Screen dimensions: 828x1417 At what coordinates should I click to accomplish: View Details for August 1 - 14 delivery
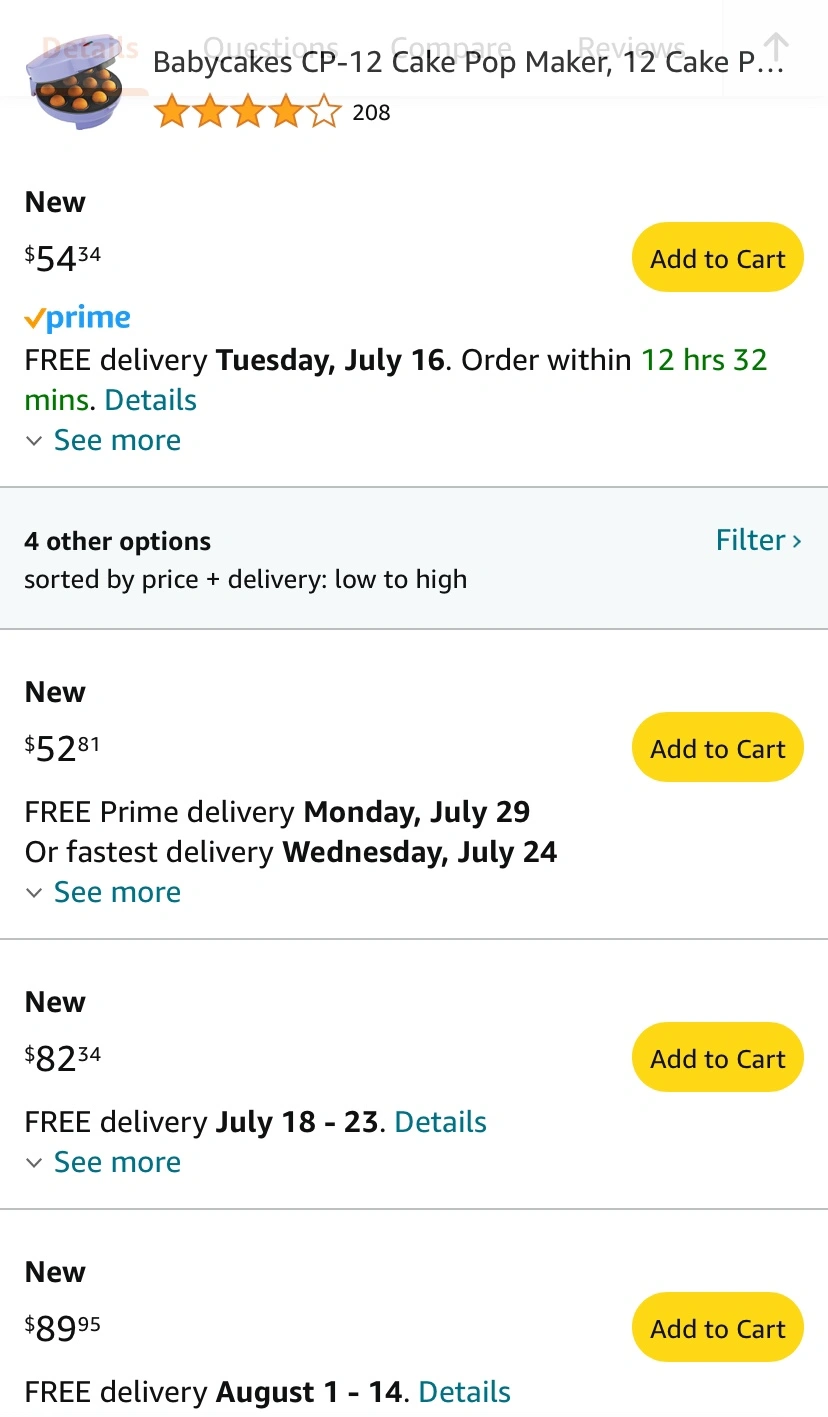[464, 1392]
